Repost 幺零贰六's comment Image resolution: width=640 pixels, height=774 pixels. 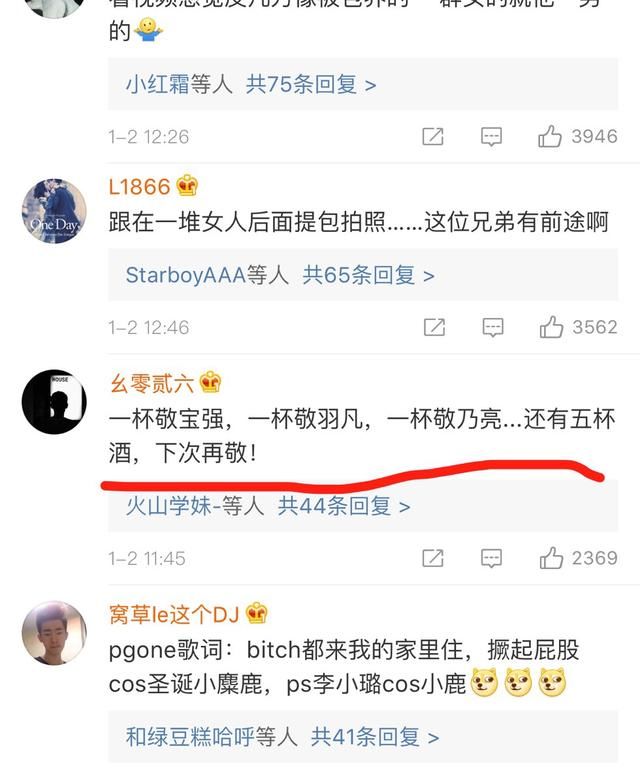[432, 558]
